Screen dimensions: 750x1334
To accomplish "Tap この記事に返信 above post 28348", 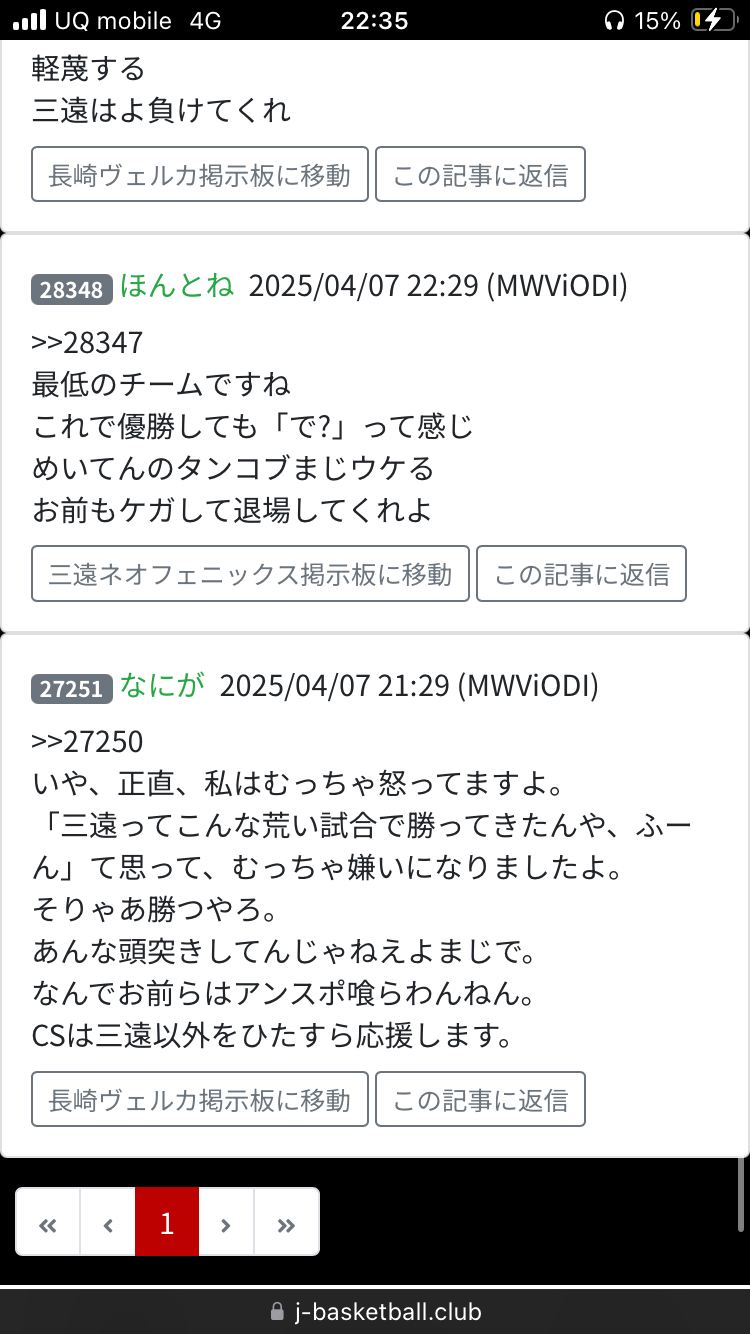I will point(480,175).
